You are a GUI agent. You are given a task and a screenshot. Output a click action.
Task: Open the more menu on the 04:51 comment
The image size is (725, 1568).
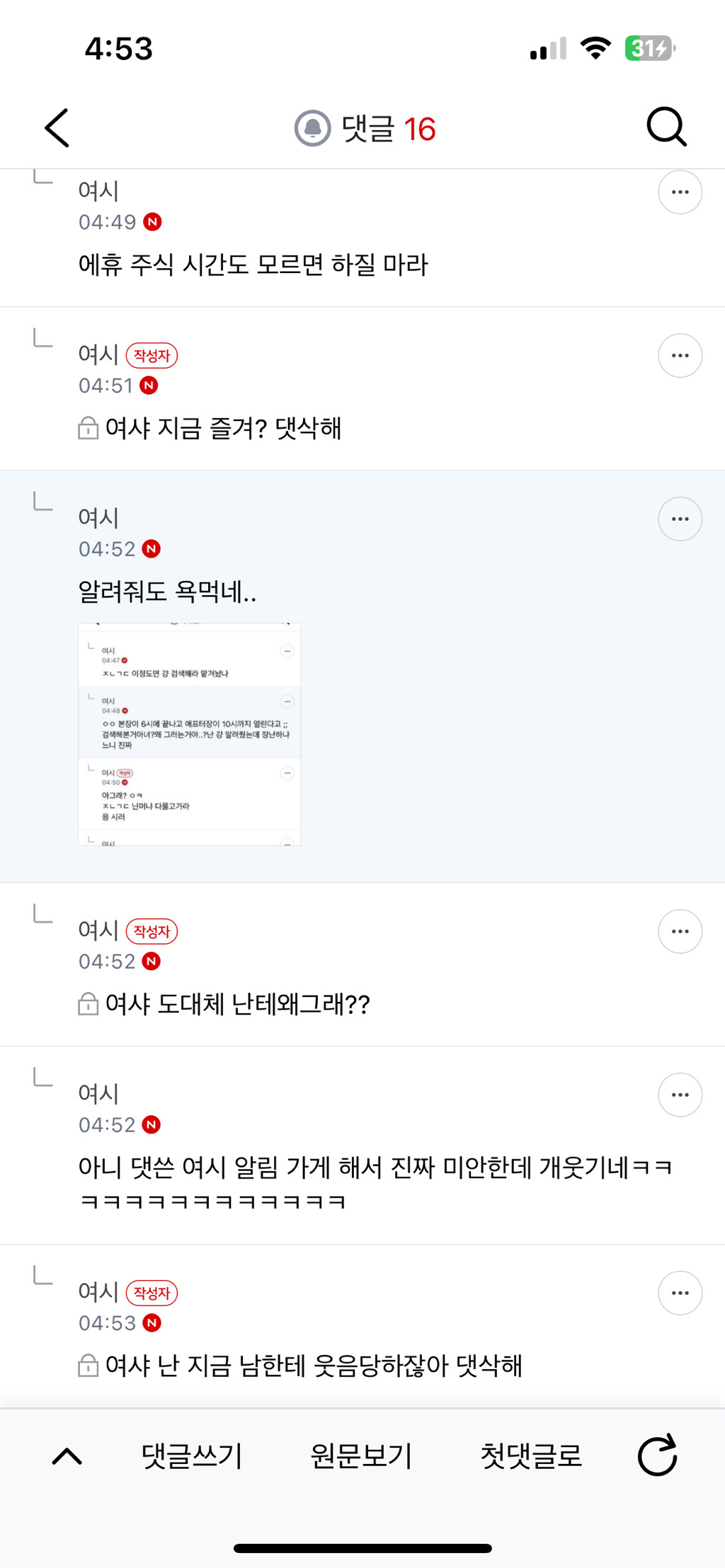pos(680,355)
